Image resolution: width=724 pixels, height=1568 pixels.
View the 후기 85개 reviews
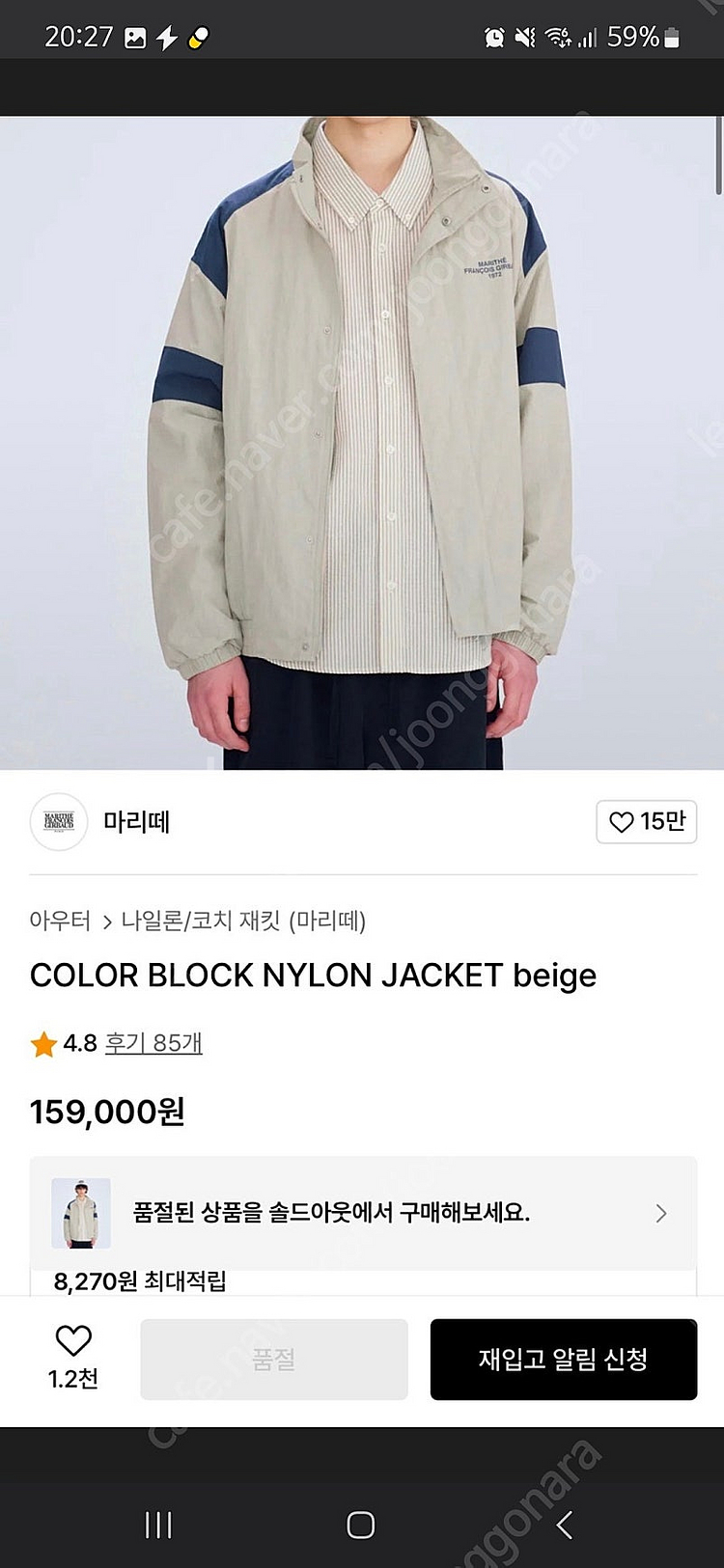(153, 1043)
